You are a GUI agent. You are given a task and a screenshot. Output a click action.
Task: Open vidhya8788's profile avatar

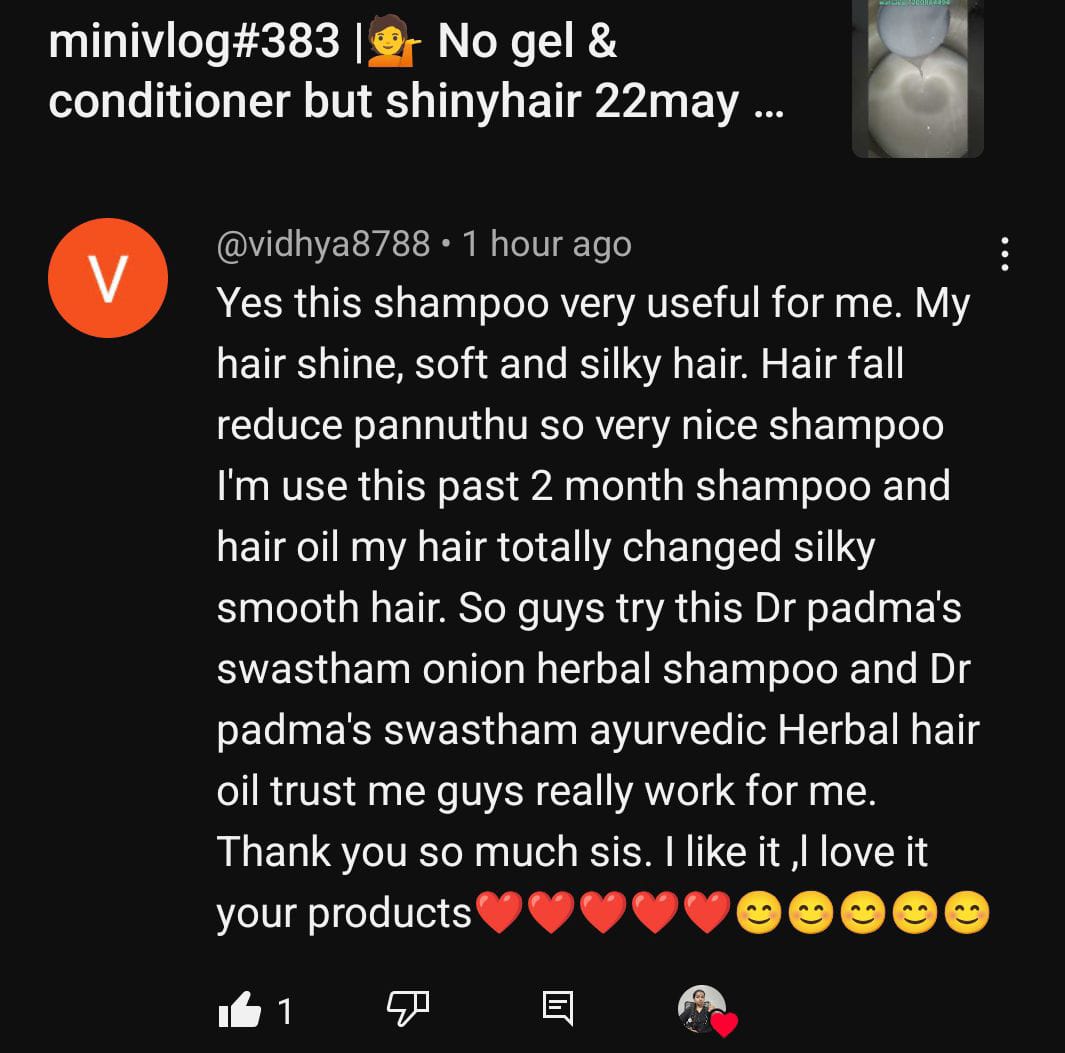pos(108,278)
